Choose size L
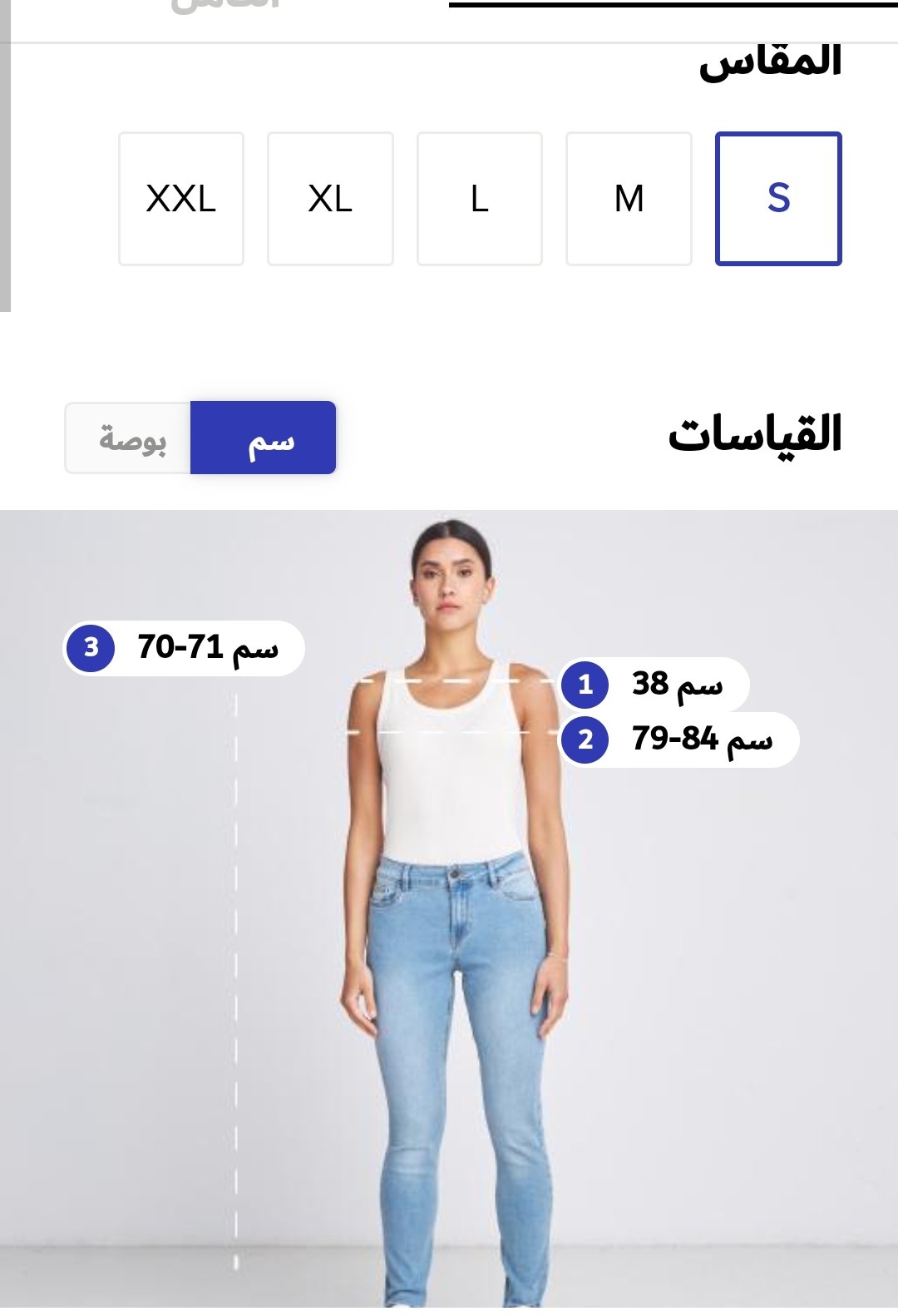Image resolution: width=898 pixels, height=1316 pixels. (x=480, y=199)
